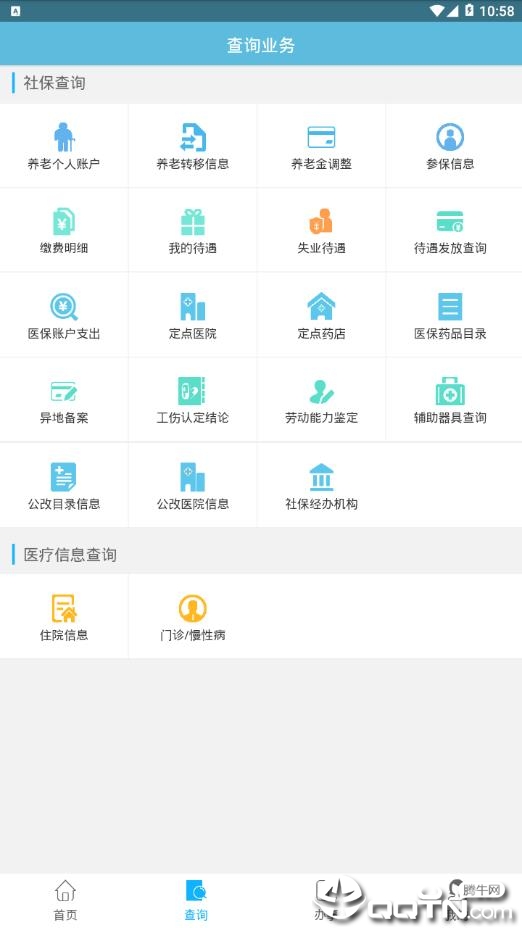Check 我的待遇

(x=193, y=231)
